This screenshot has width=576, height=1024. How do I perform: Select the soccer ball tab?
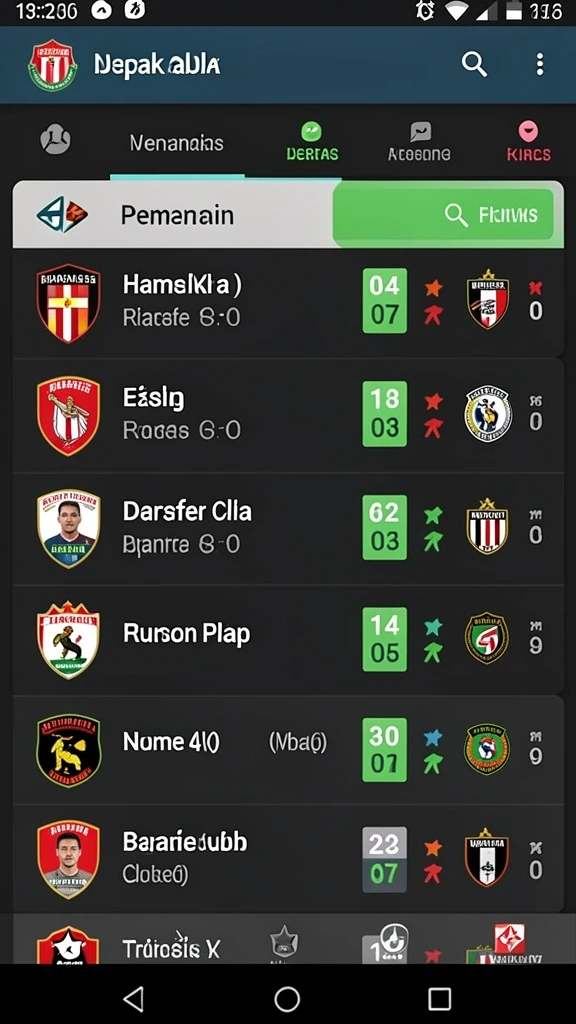pos(56,140)
